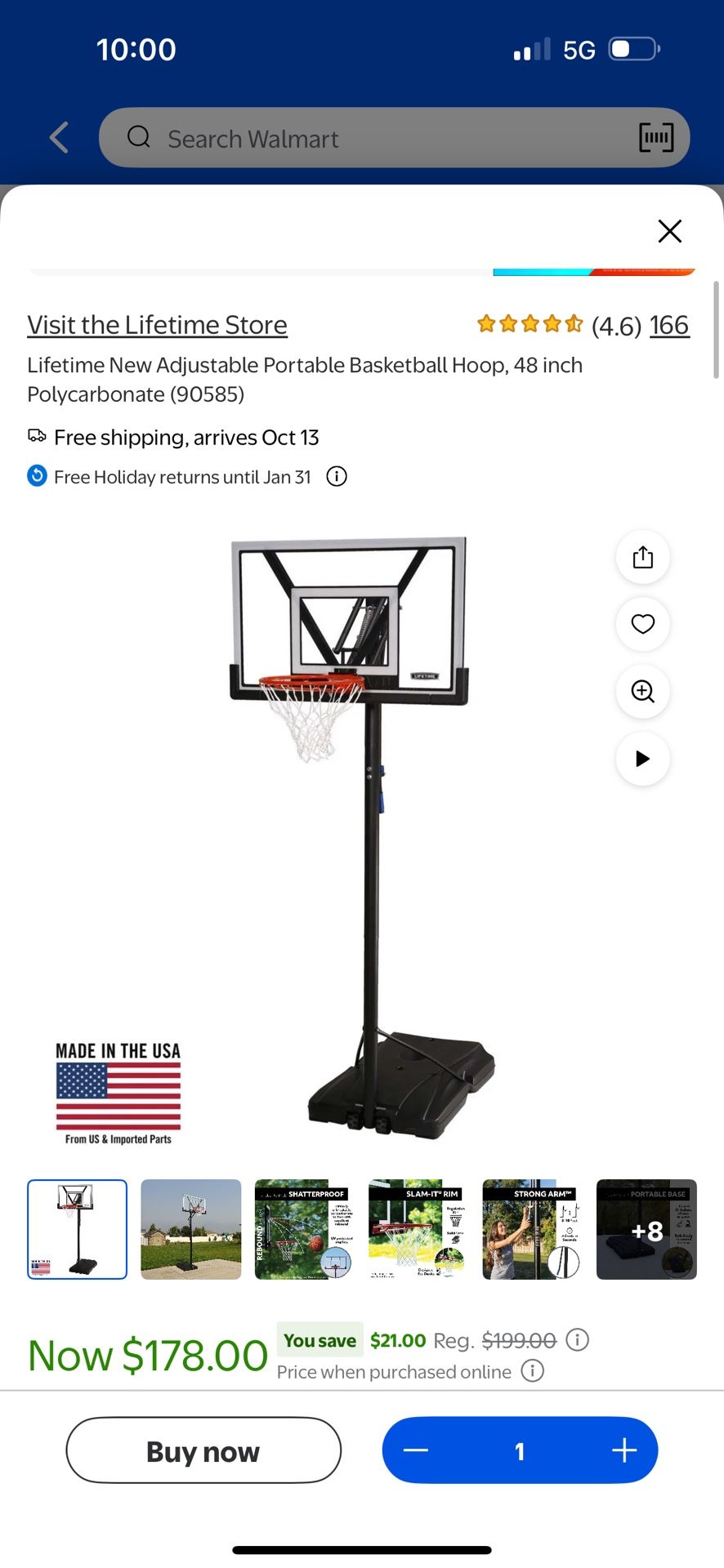The width and height of the screenshot is (724, 1568).
Task: Play the product video
Action: click(643, 759)
